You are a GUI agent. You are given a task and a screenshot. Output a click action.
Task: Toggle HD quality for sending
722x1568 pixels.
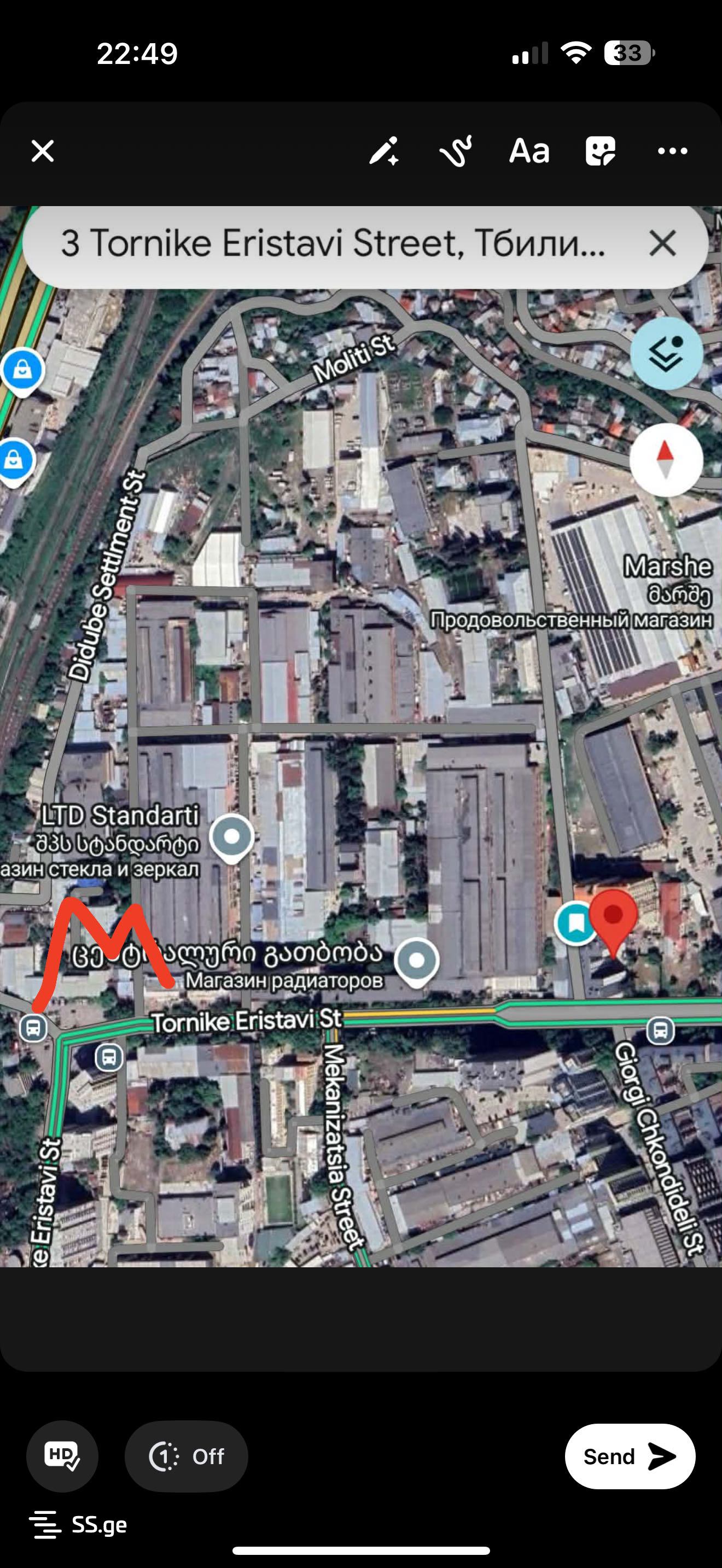[62, 1456]
